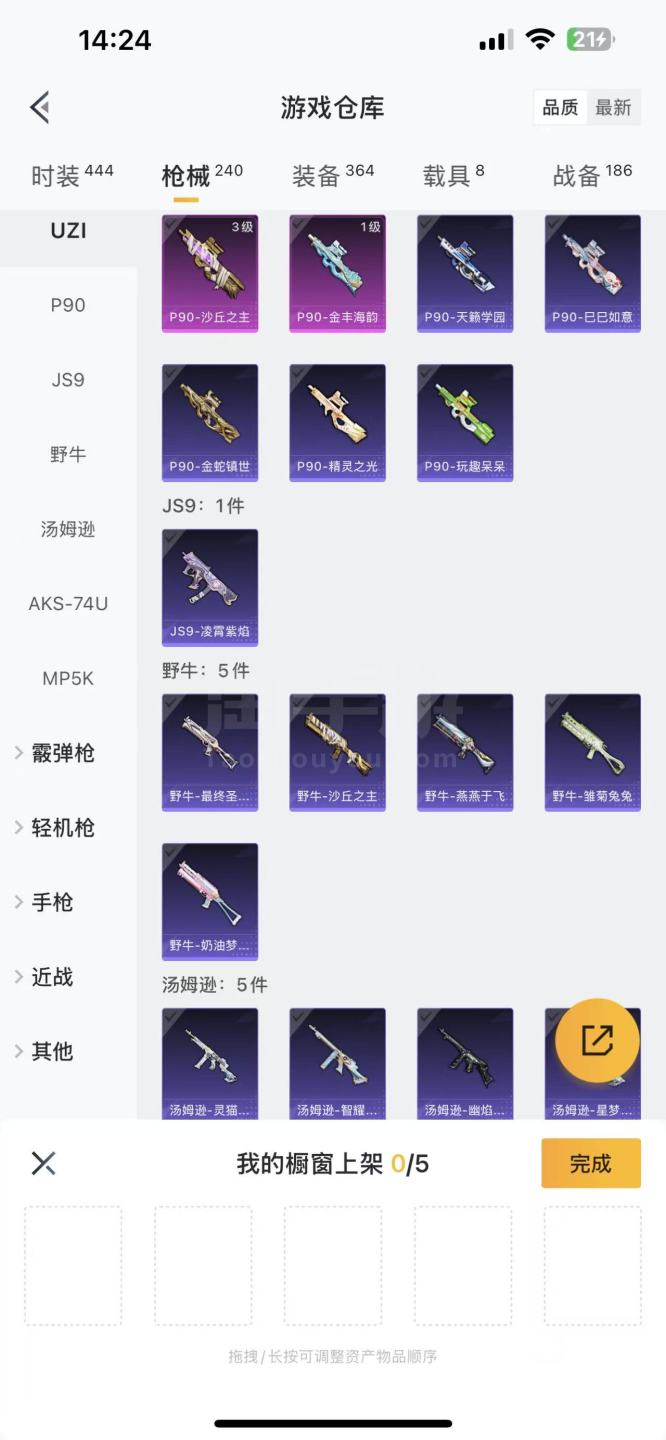666x1440 pixels.
Task: Go back using the top-left arrow
Action: pos(41,107)
